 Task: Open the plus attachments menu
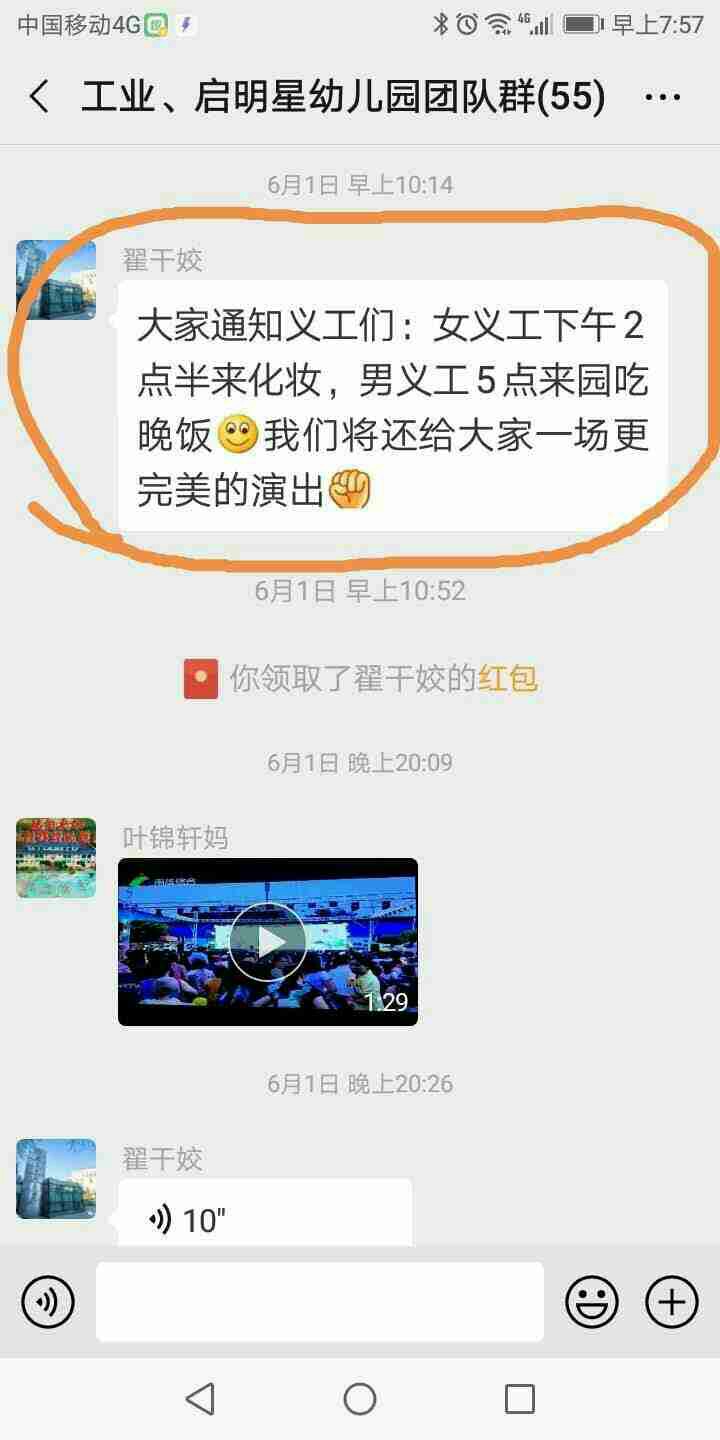point(672,1302)
